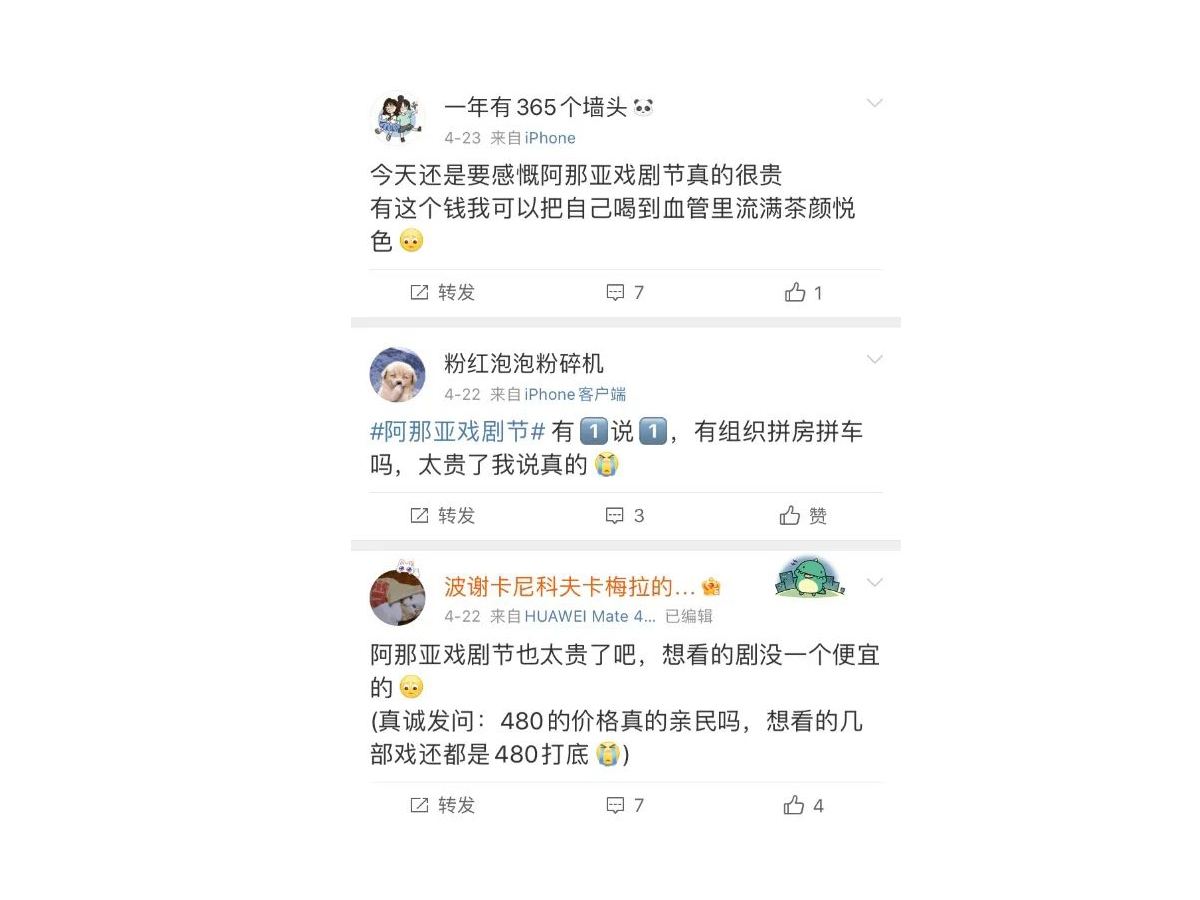The height and width of the screenshot is (900, 1200).
Task: Expand the chevron on 粉红泡泡粉碎机's post
Action: point(874,360)
